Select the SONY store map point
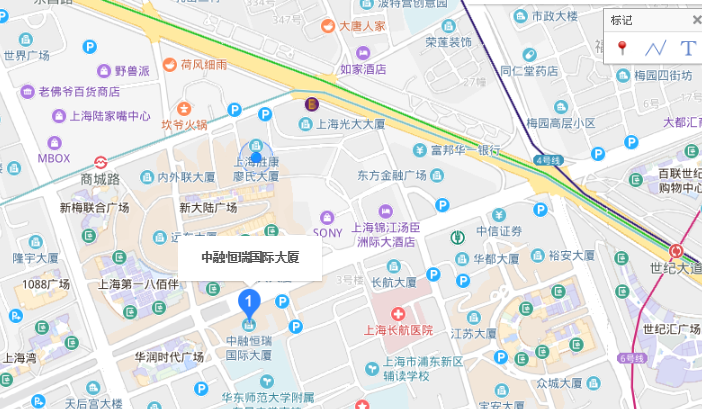 (x=326, y=218)
